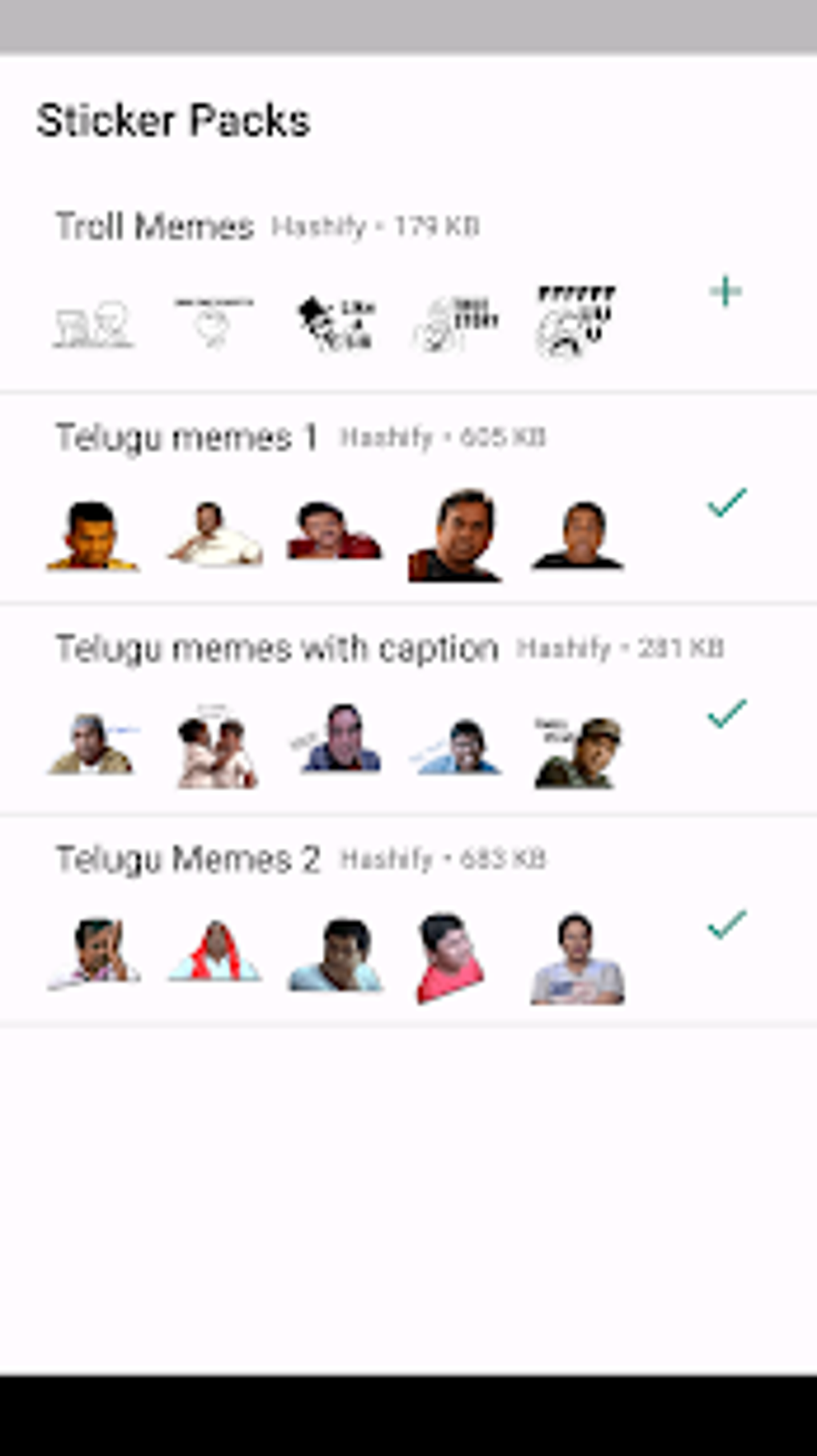The height and width of the screenshot is (1456, 817).
Task: Open the Troll Memes sticker pack
Action: point(408,288)
